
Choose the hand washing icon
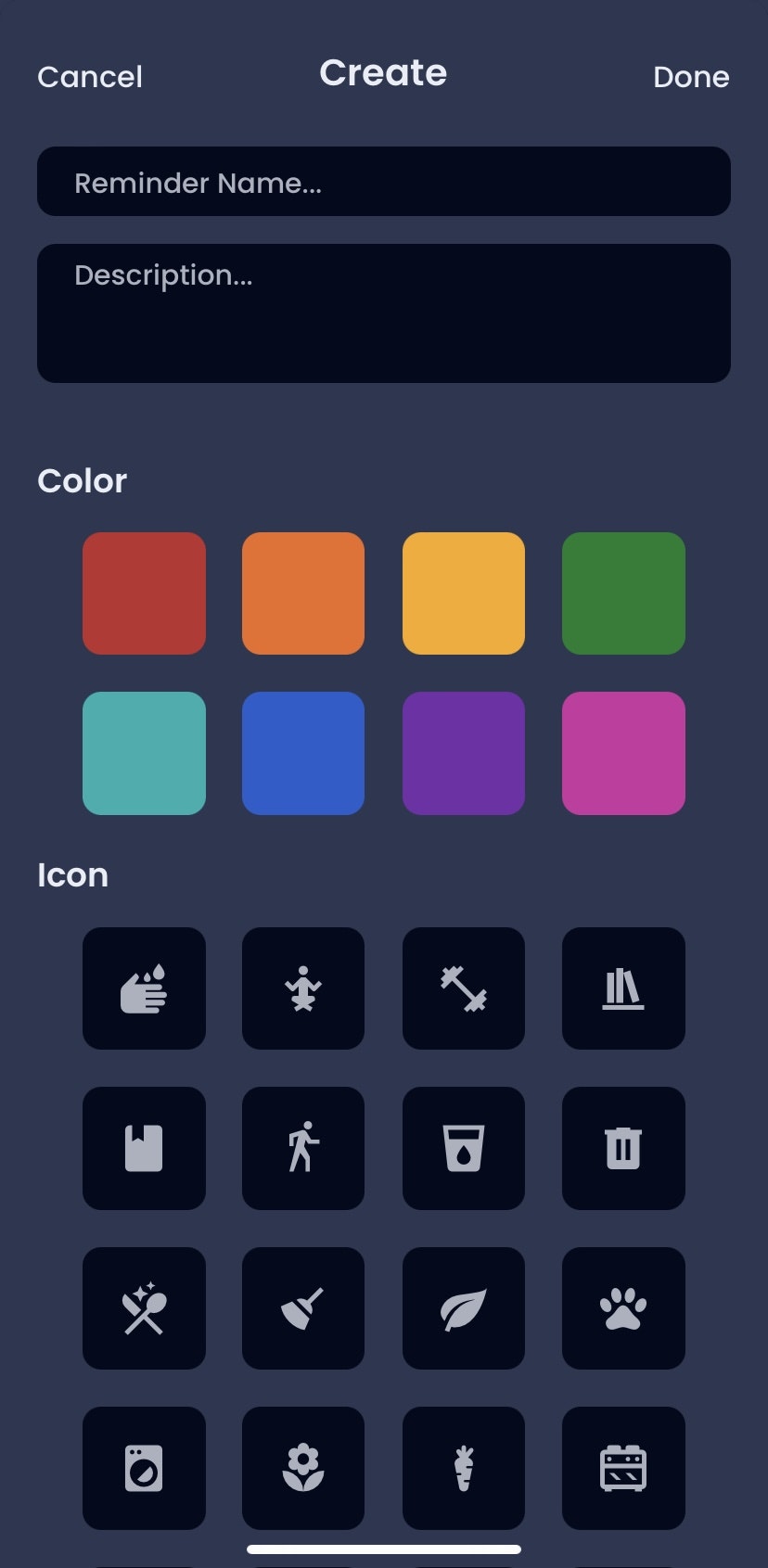pyautogui.click(x=144, y=988)
